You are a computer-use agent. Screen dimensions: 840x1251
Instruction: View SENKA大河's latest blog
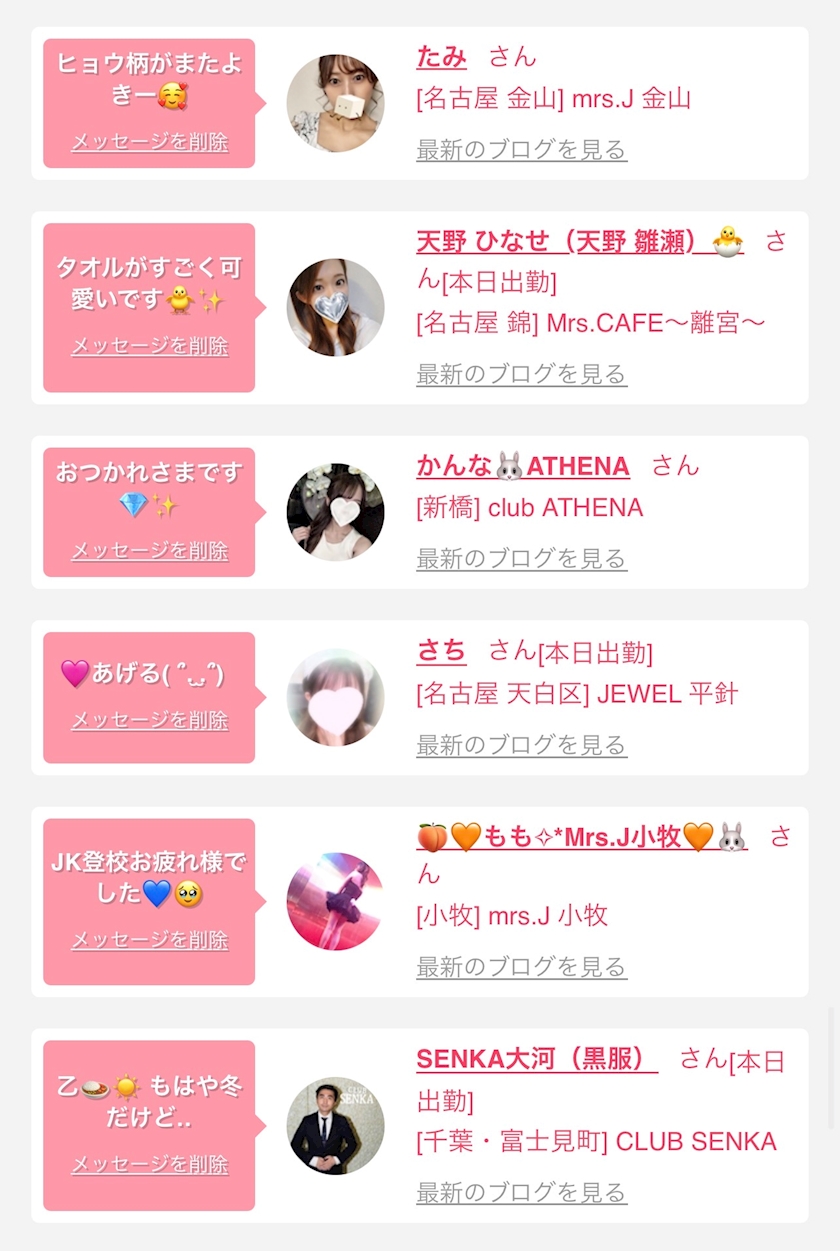tap(521, 1192)
